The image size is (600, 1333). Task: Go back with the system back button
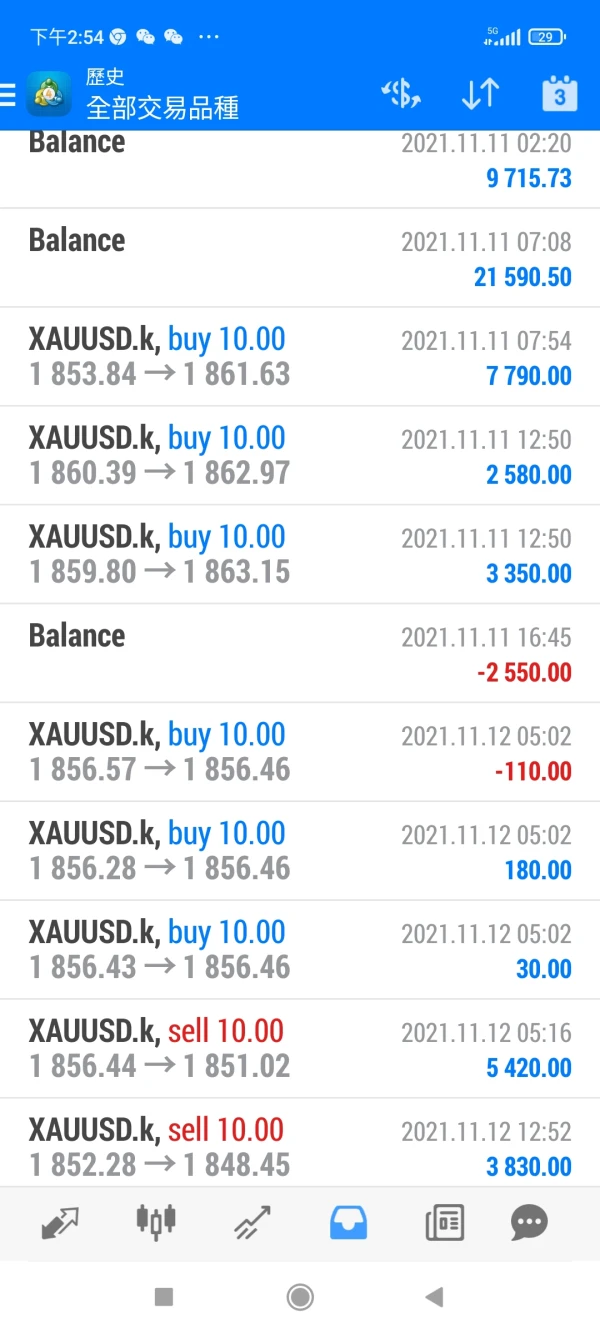(434, 1297)
